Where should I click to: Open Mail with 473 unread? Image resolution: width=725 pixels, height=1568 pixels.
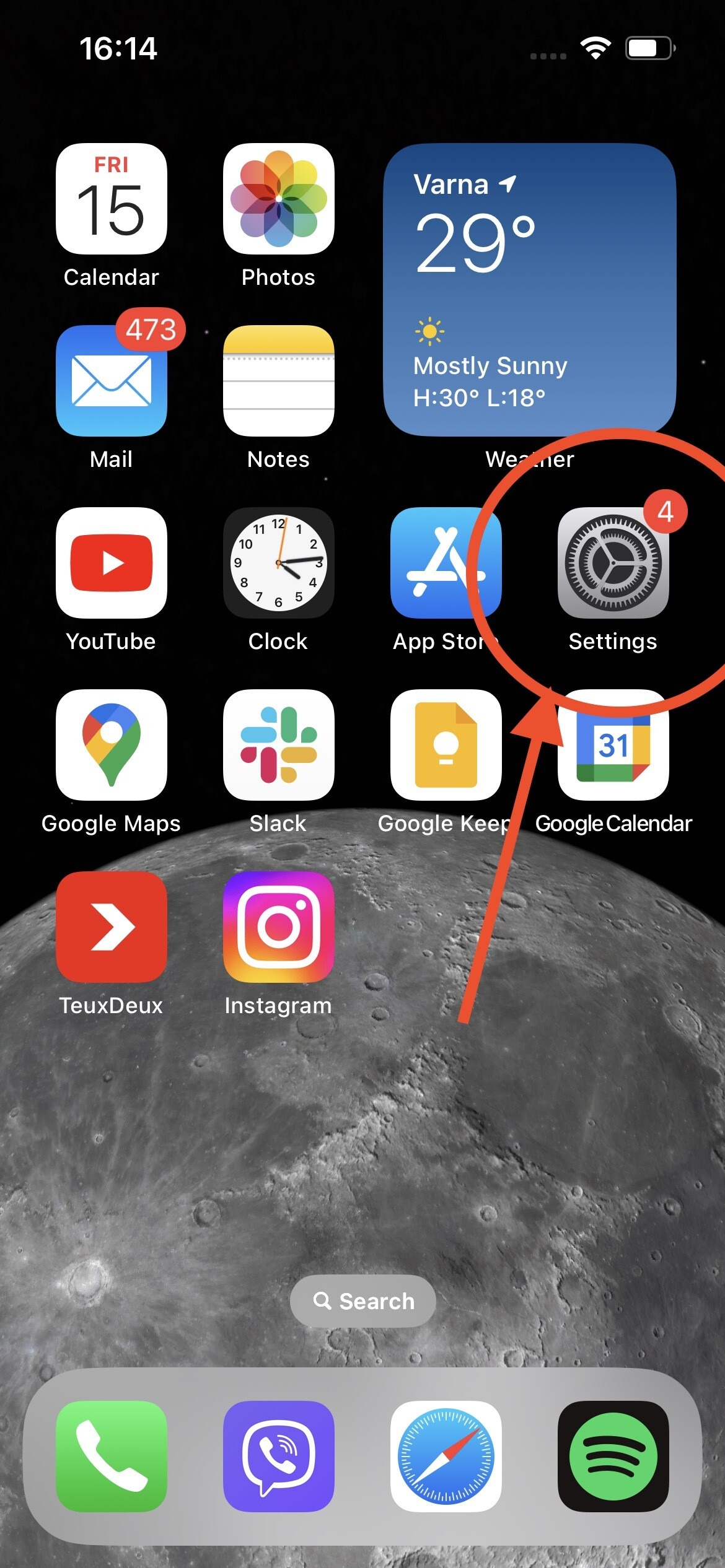pos(112,381)
